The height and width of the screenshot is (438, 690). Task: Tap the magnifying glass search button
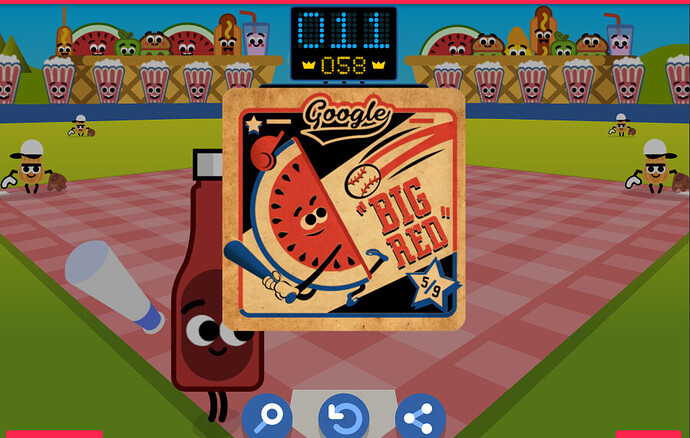(267, 418)
